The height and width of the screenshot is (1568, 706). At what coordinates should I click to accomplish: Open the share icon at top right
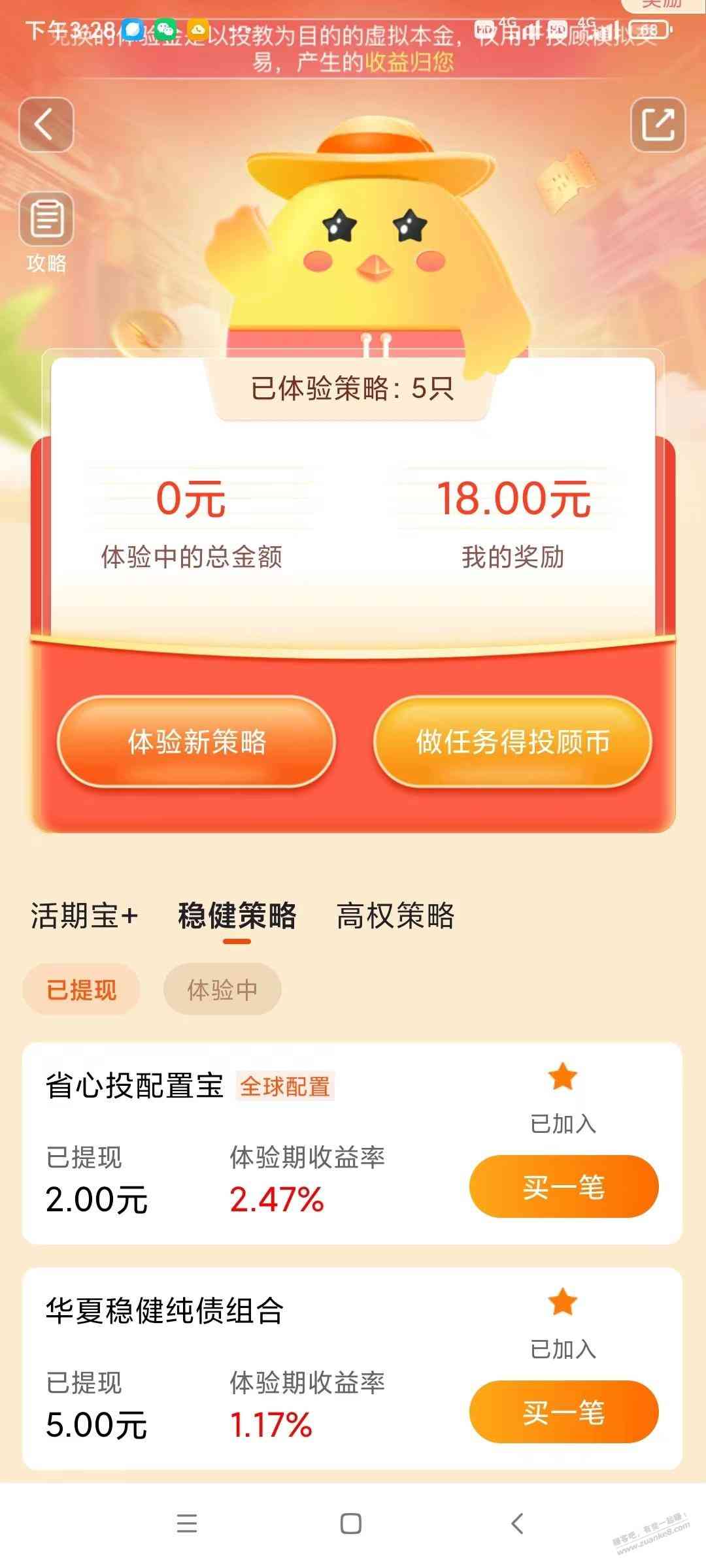658,124
